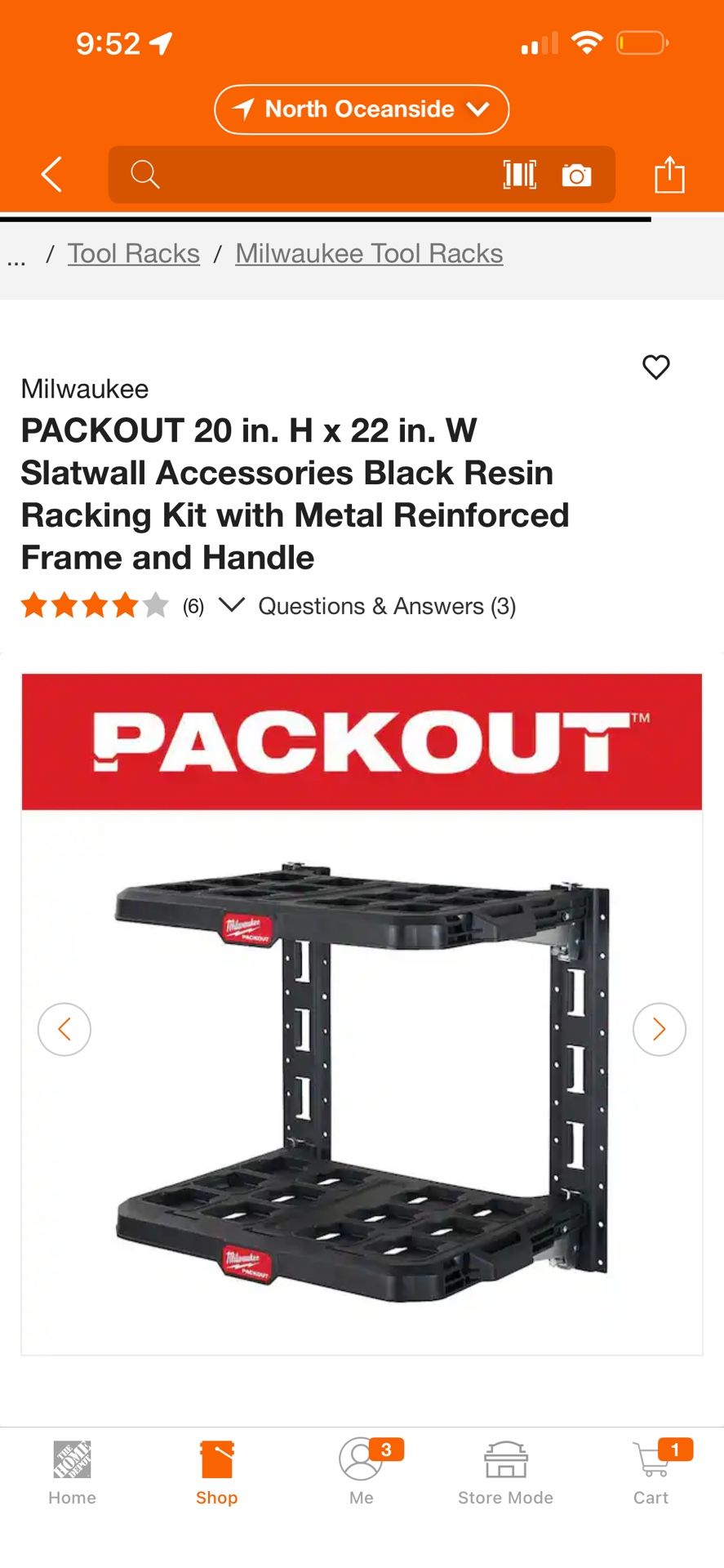Save product to favorites with the heart
Screen dimensions: 724x1568
(656, 367)
